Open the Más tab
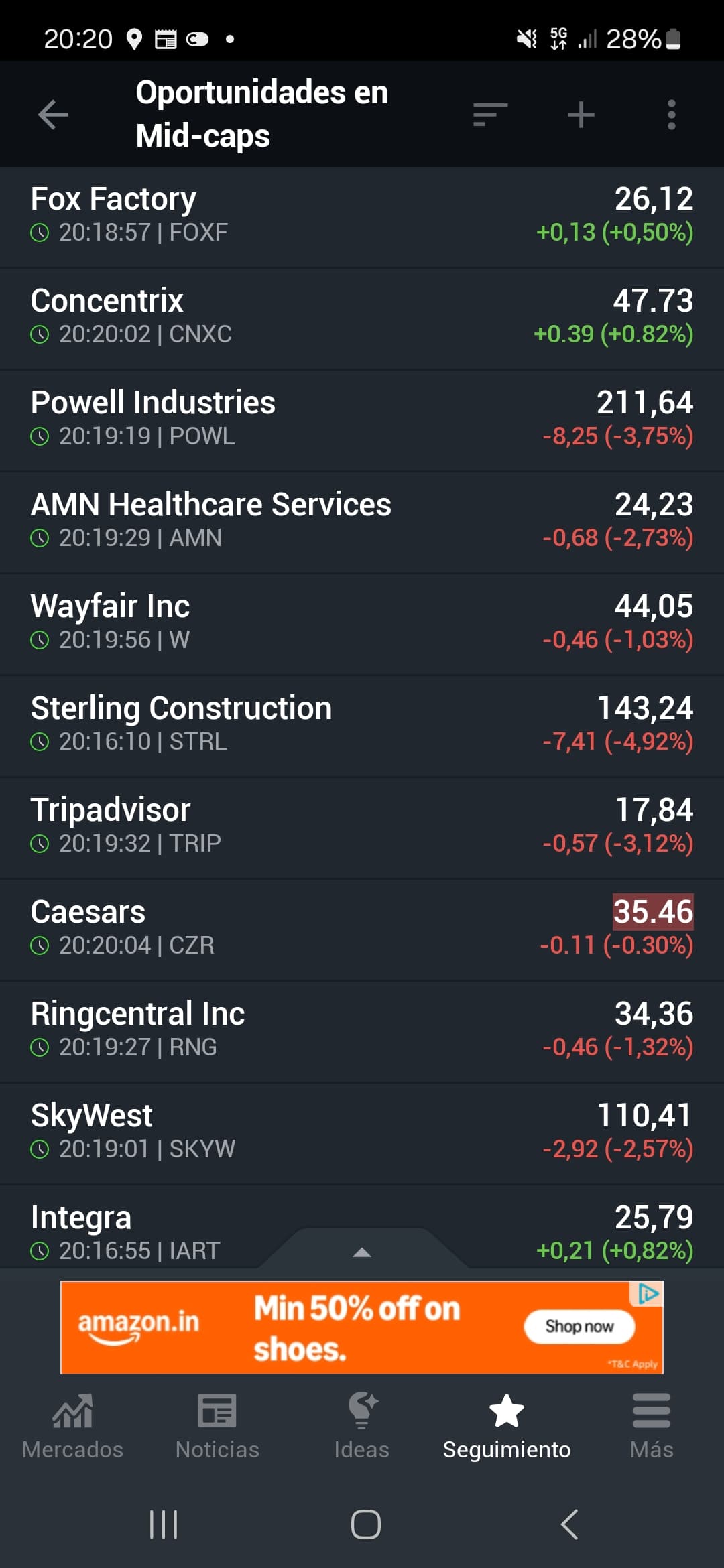 tap(652, 1427)
